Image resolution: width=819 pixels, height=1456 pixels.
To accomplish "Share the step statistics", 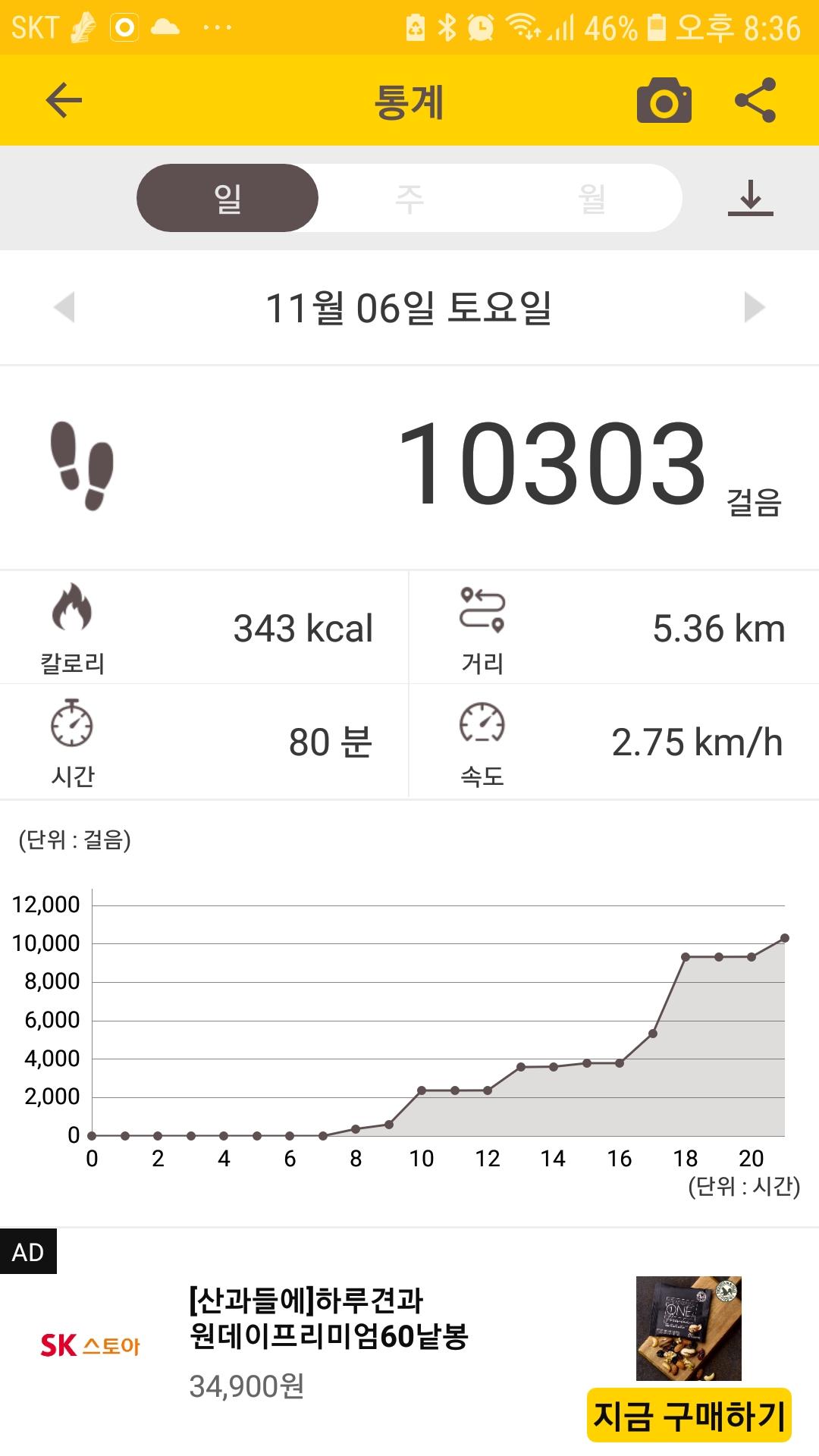I will click(755, 100).
